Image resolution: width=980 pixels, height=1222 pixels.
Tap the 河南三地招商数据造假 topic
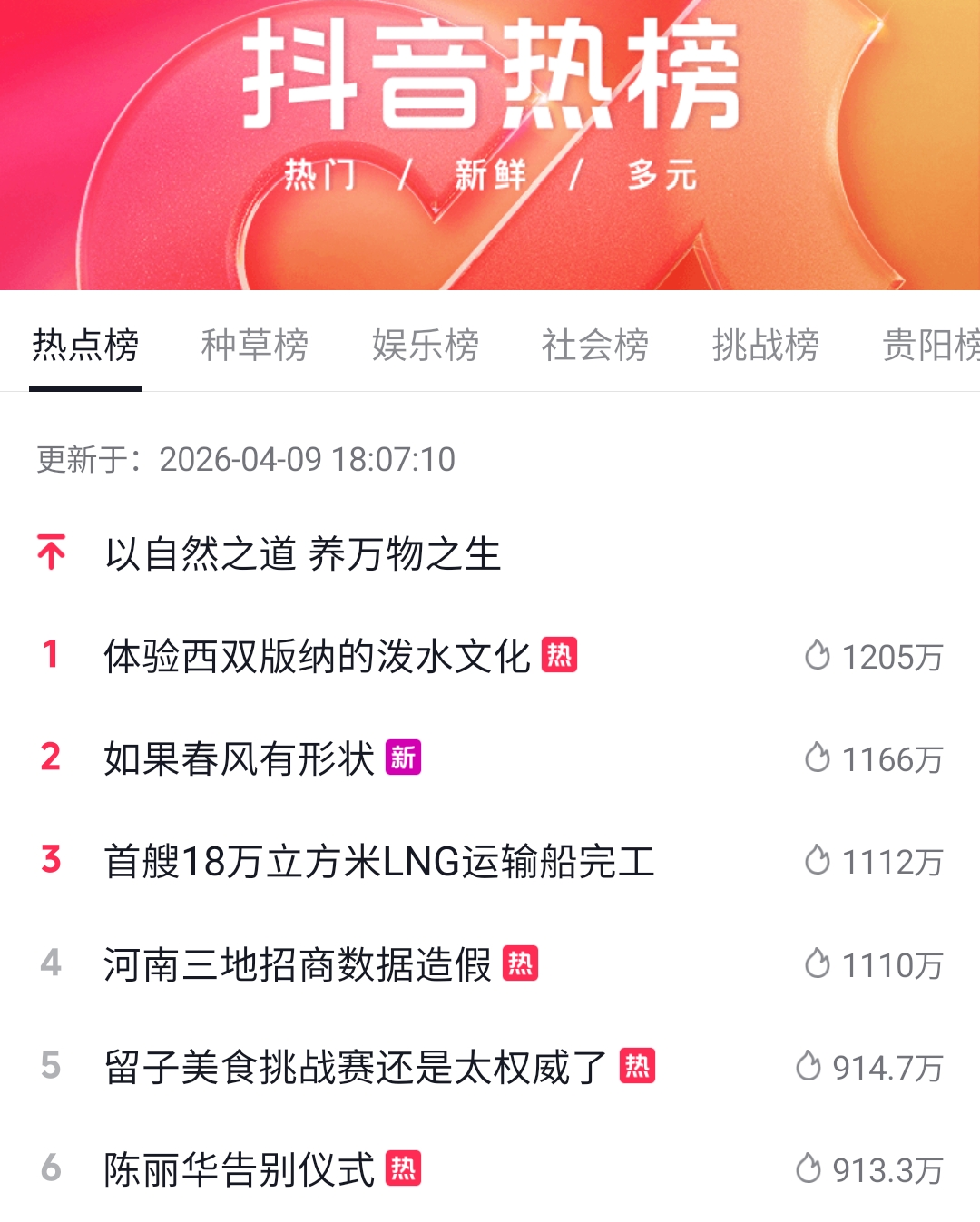[297, 964]
